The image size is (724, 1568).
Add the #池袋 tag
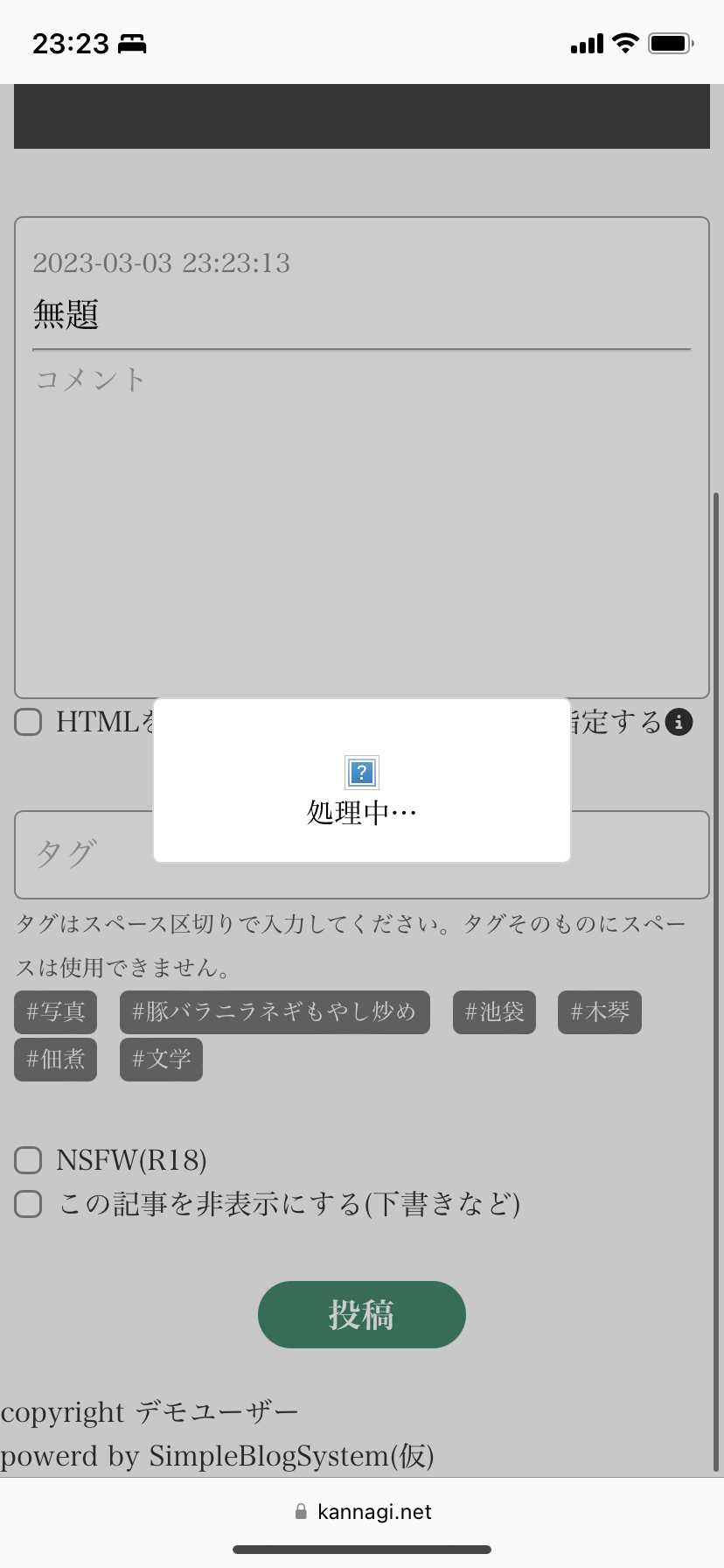click(494, 1012)
